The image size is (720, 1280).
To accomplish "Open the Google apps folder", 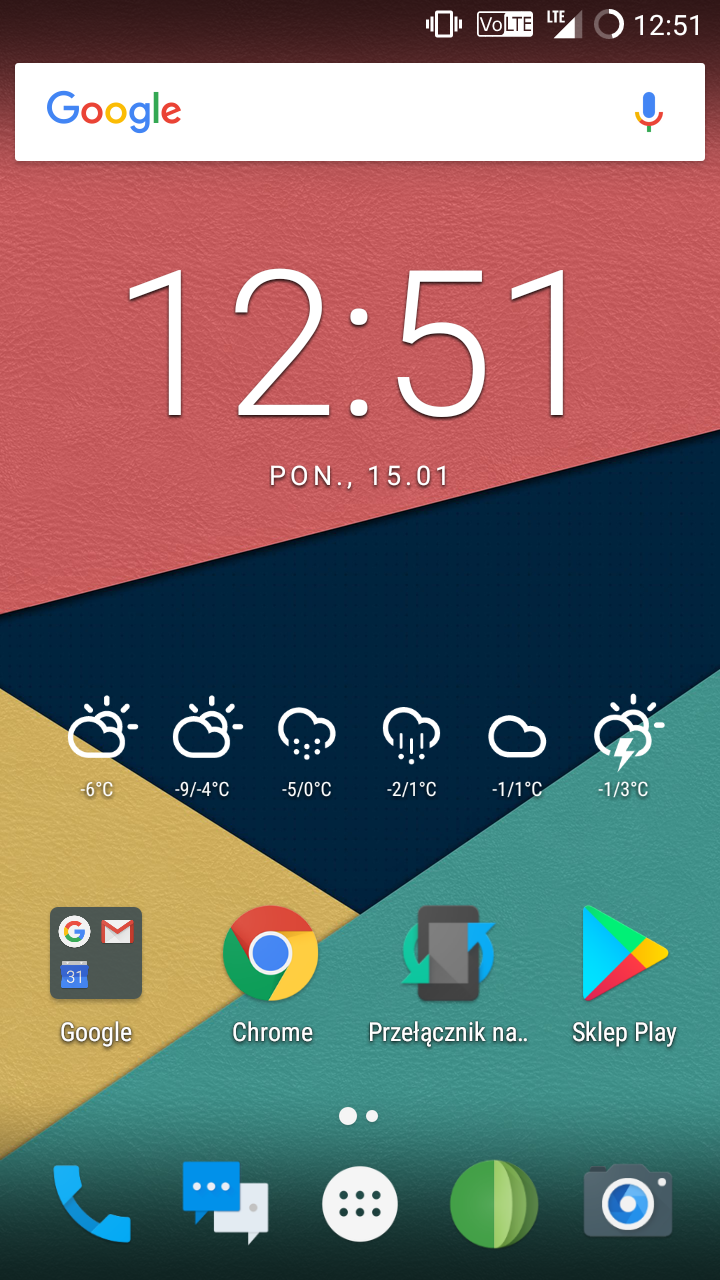I will [96, 954].
